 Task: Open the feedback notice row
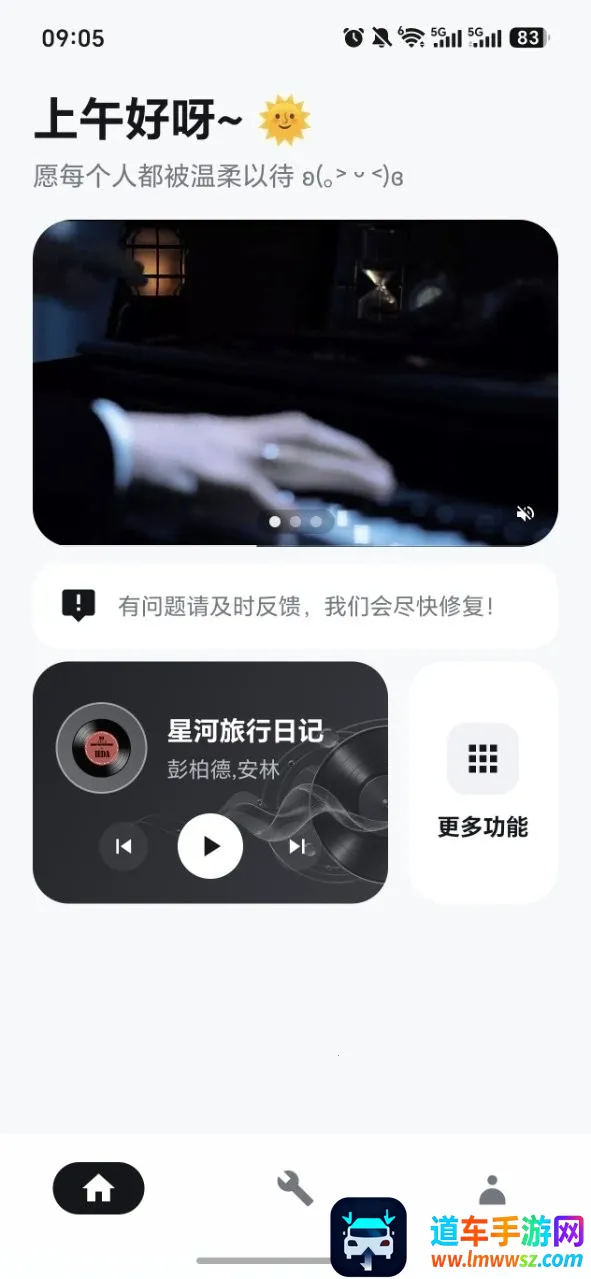coord(295,606)
